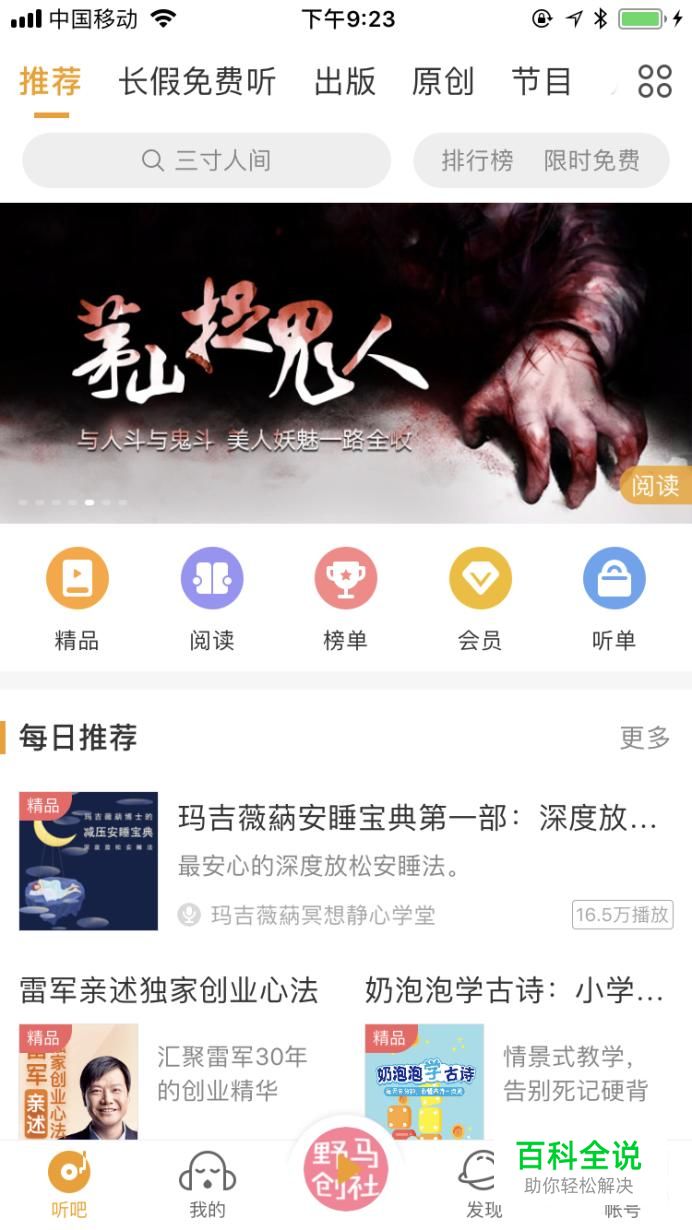Open 排行榜 rankings

(x=477, y=160)
